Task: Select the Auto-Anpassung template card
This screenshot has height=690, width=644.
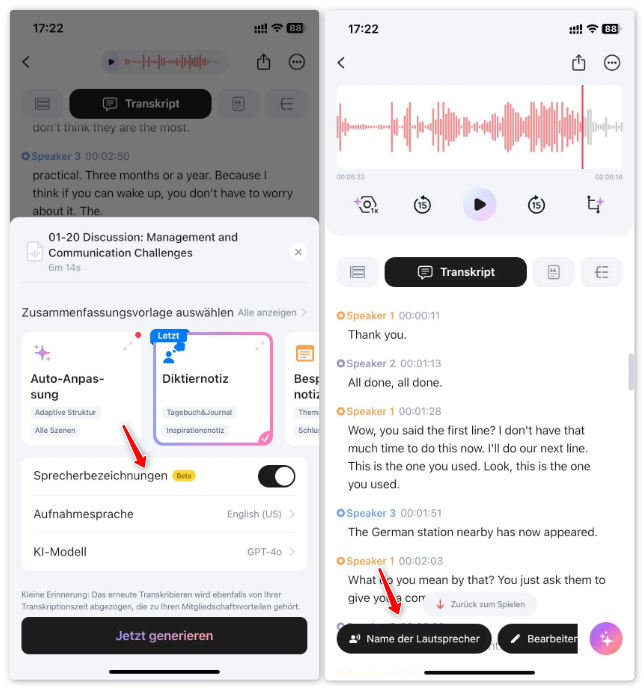Action: click(81, 388)
